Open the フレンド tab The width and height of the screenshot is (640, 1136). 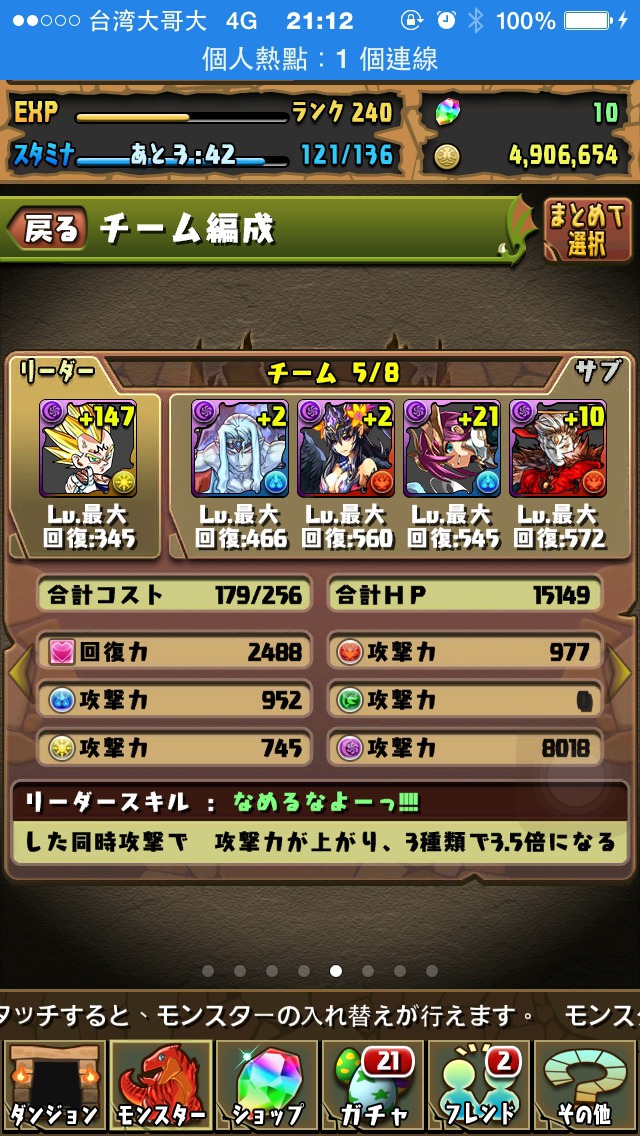tap(479, 1086)
